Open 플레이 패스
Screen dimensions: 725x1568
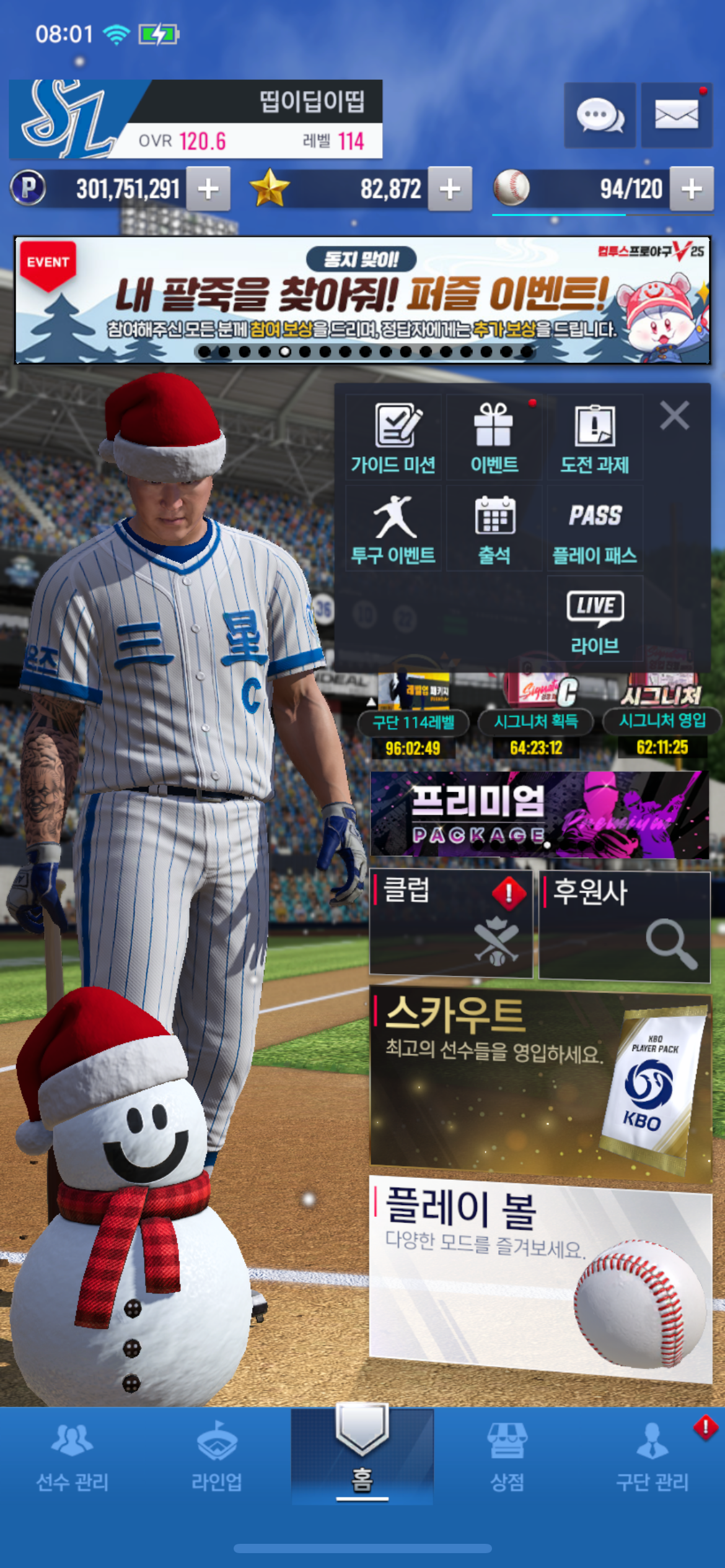point(595,529)
